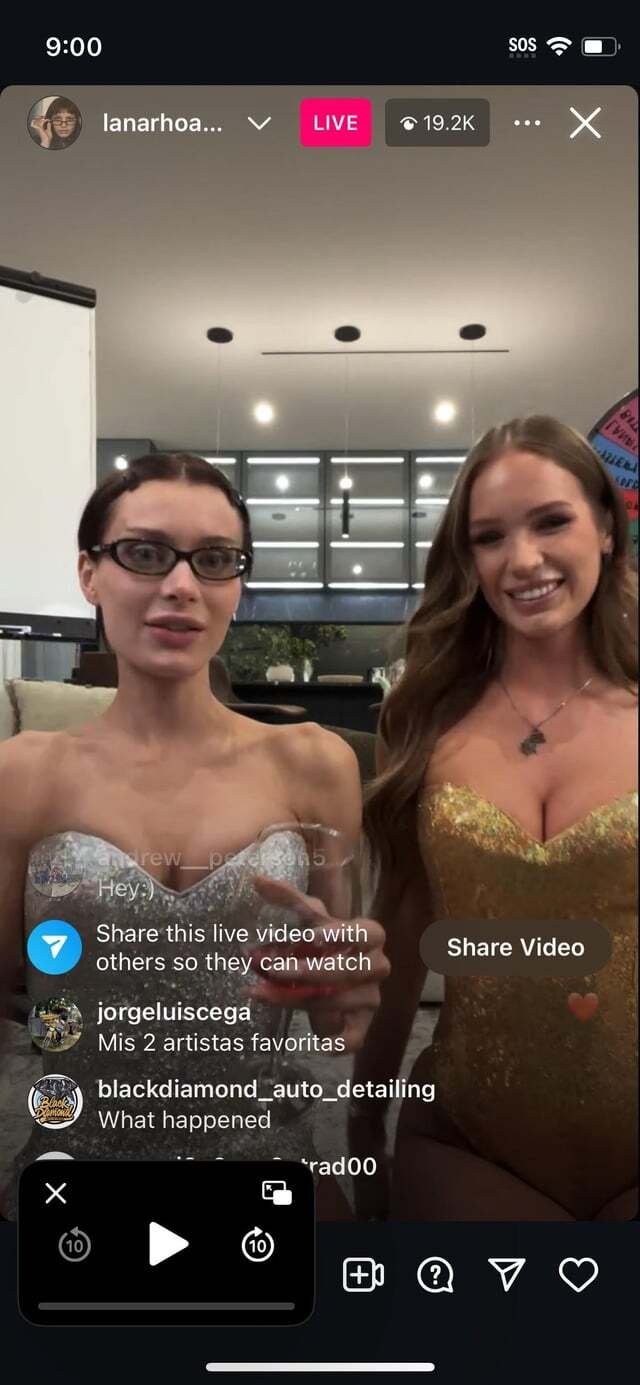This screenshot has height=1385, width=640.
Task: Close the mini video player
Action: pos(56,1193)
